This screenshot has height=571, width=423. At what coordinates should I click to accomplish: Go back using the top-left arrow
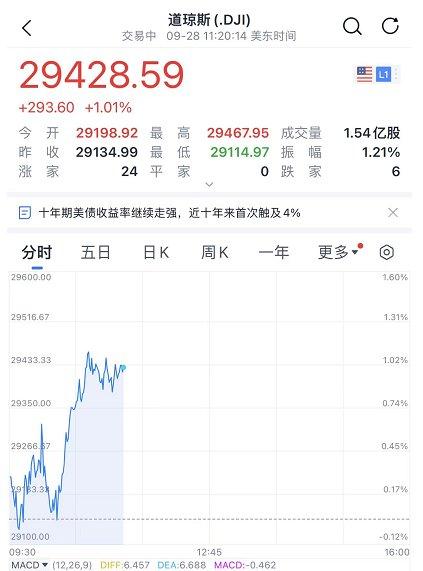coord(27,28)
